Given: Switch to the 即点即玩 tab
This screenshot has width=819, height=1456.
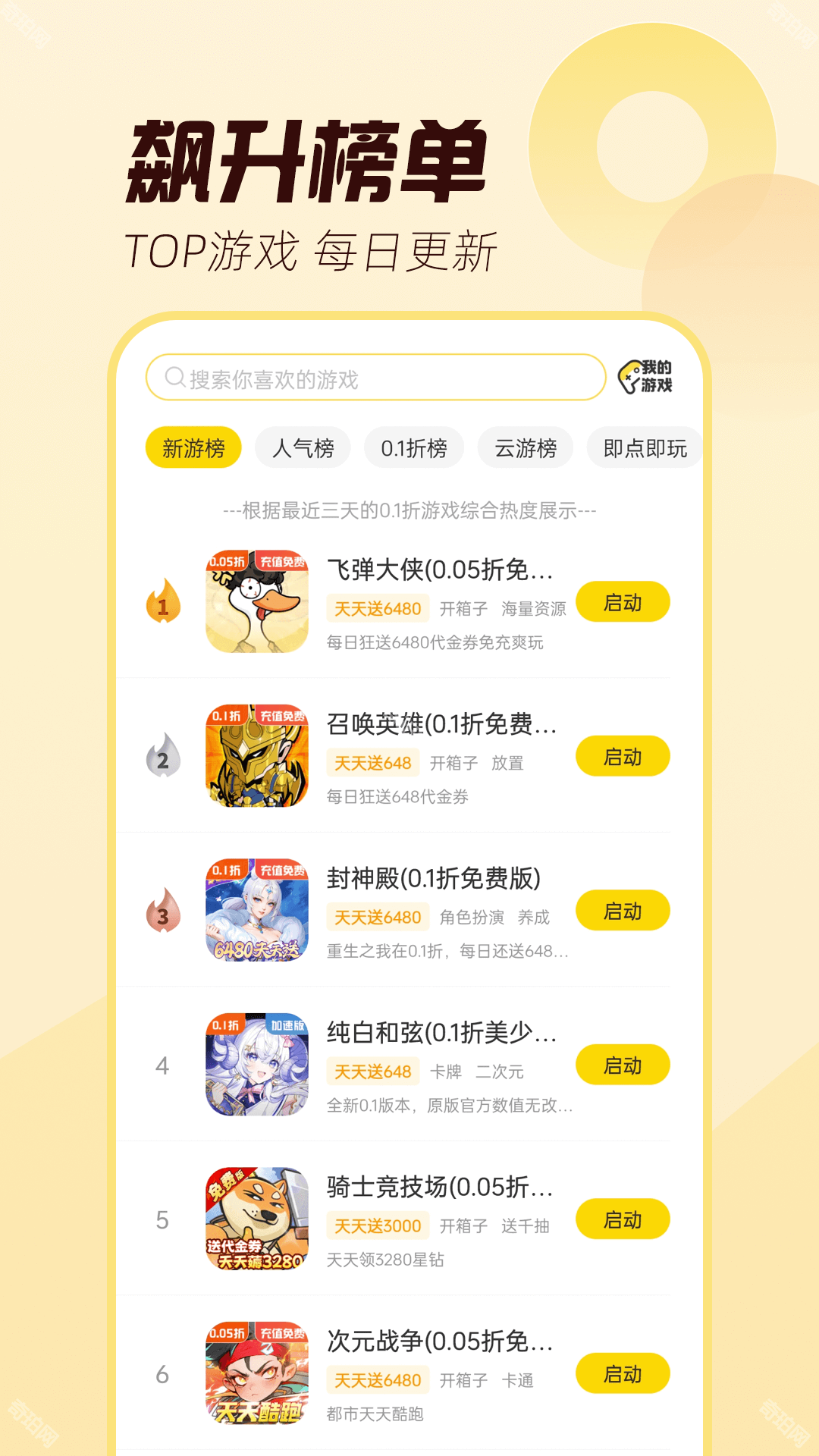Looking at the screenshot, I should pos(643,448).
